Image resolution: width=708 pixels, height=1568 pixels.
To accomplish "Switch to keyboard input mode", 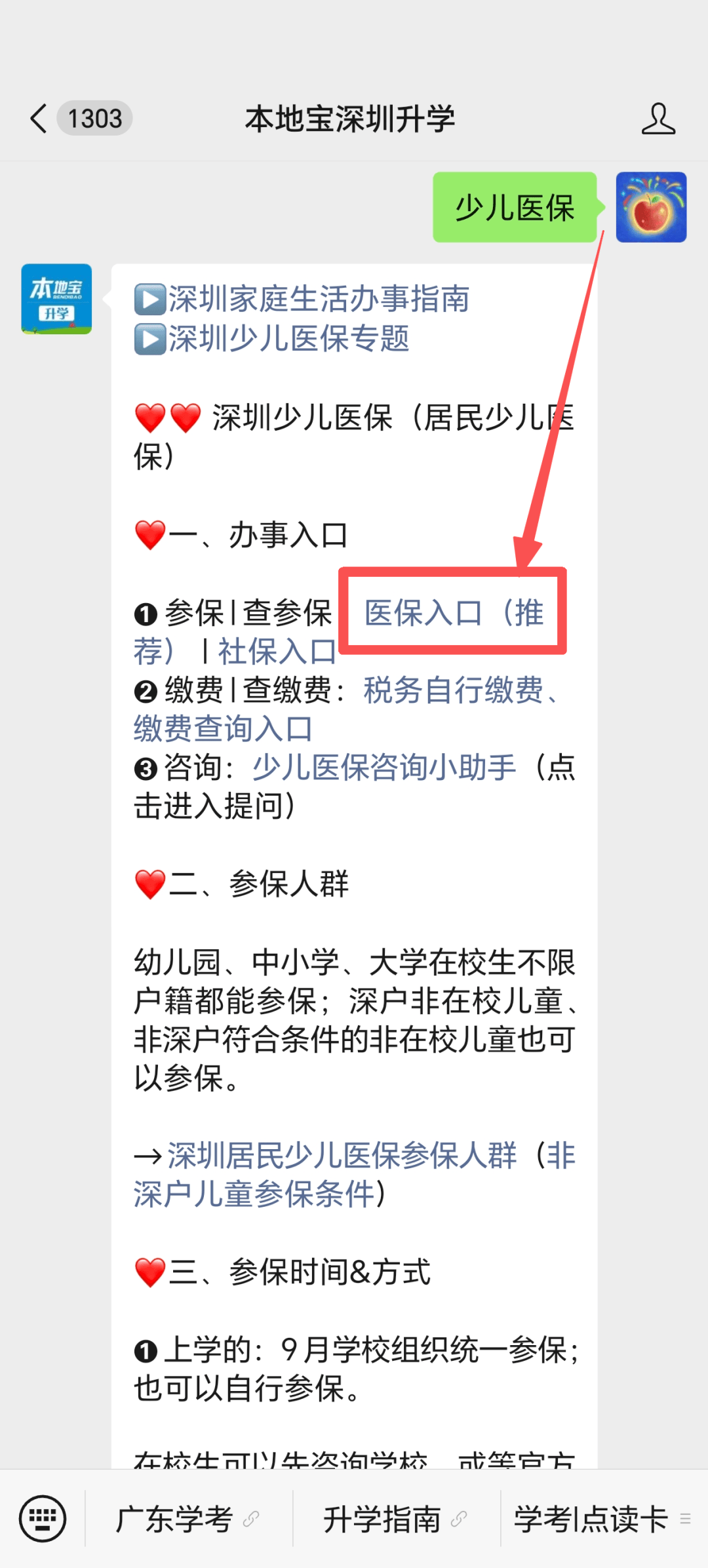I will coord(43,1519).
